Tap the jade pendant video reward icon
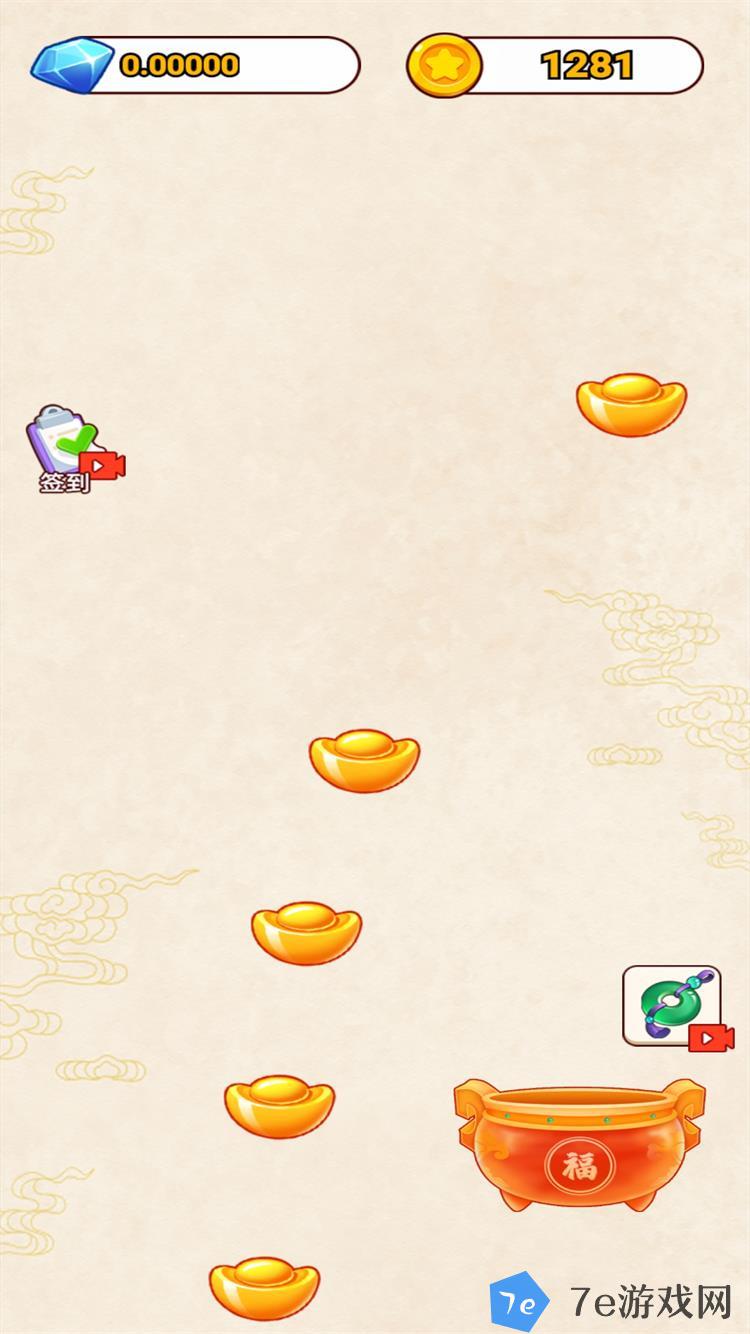This screenshot has width=750, height=1334. click(672, 1005)
